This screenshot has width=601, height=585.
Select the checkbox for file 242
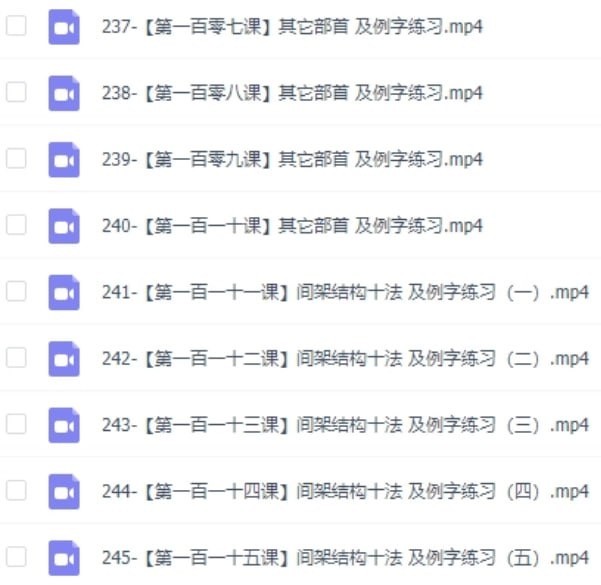pyautogui.click(x=16, y=358)
